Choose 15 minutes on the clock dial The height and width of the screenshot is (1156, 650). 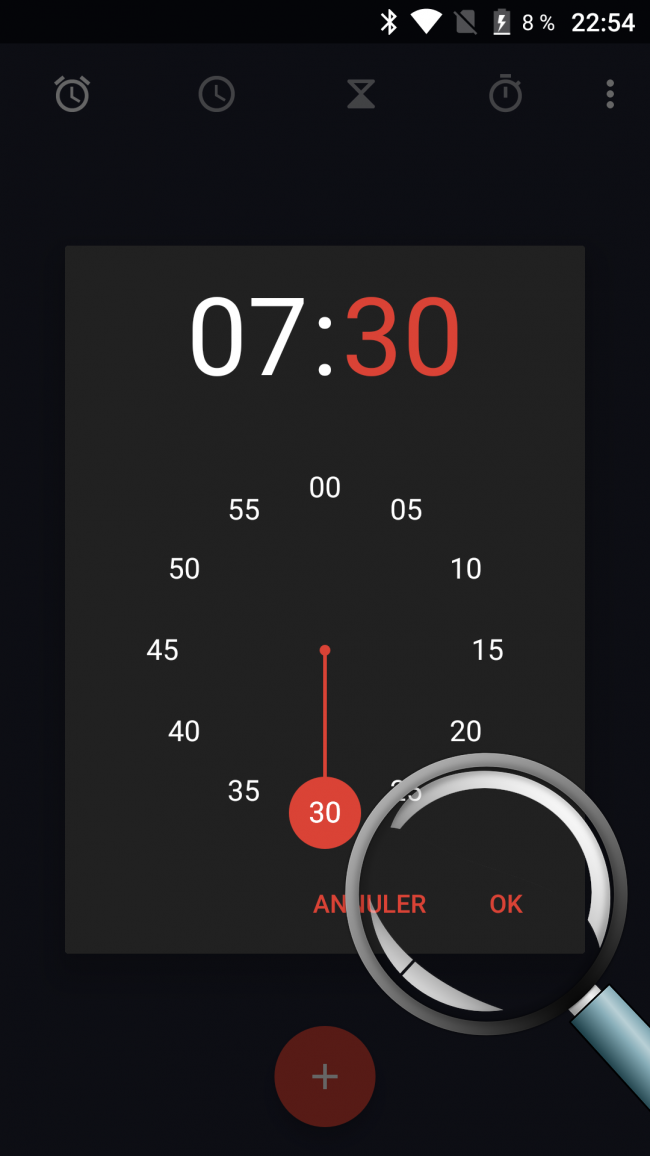[x=487, y=650]
